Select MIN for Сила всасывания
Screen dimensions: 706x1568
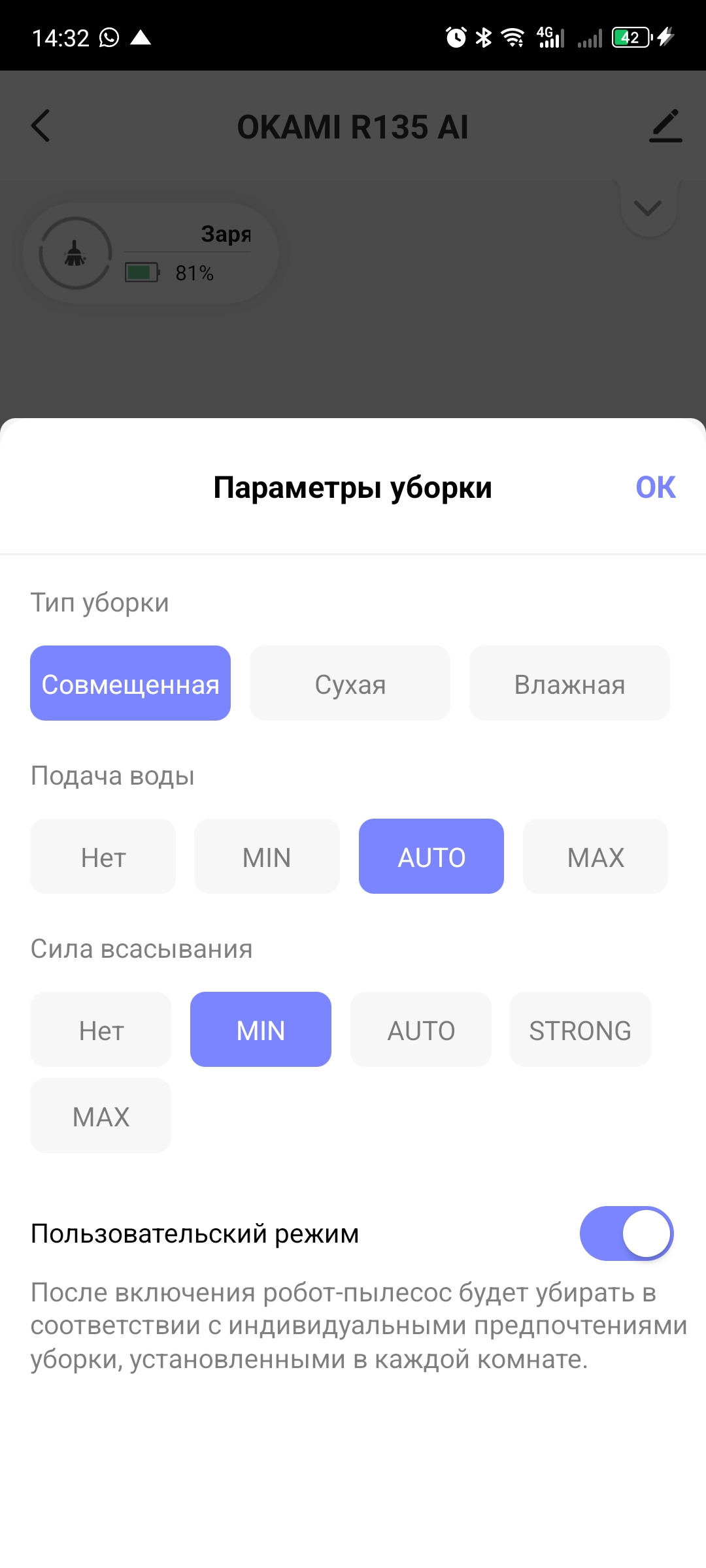point(261,1030)
